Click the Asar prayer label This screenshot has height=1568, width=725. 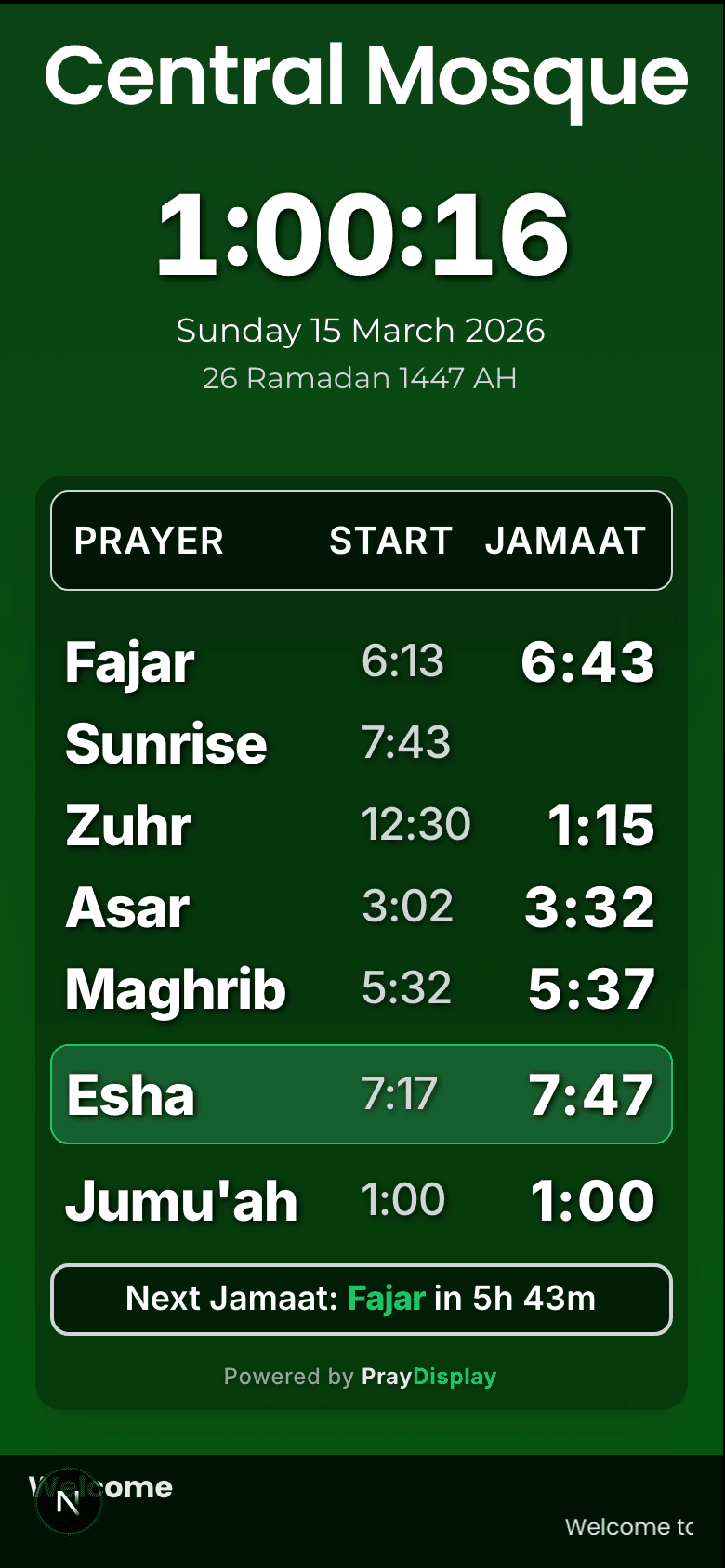pyautogui.click(x=127, y=908)
